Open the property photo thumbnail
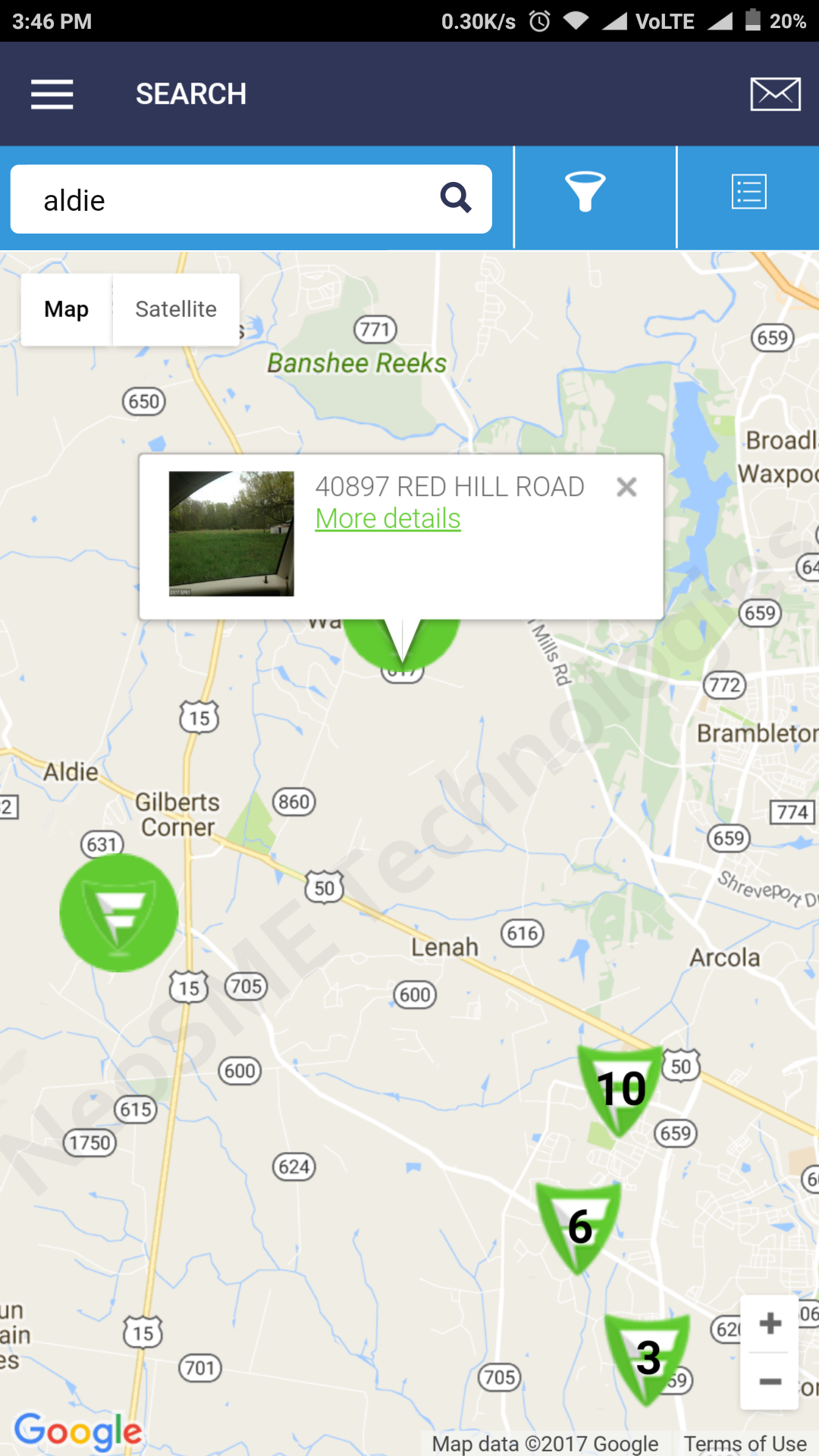The width and height of the screenshot is (819, 1456). pyautogui.click(x=231, y=534)
